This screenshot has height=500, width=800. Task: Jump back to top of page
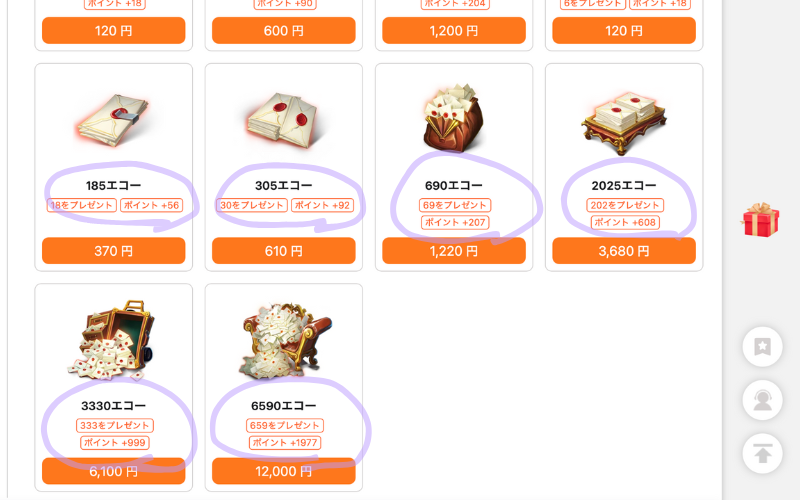point(762,453)
